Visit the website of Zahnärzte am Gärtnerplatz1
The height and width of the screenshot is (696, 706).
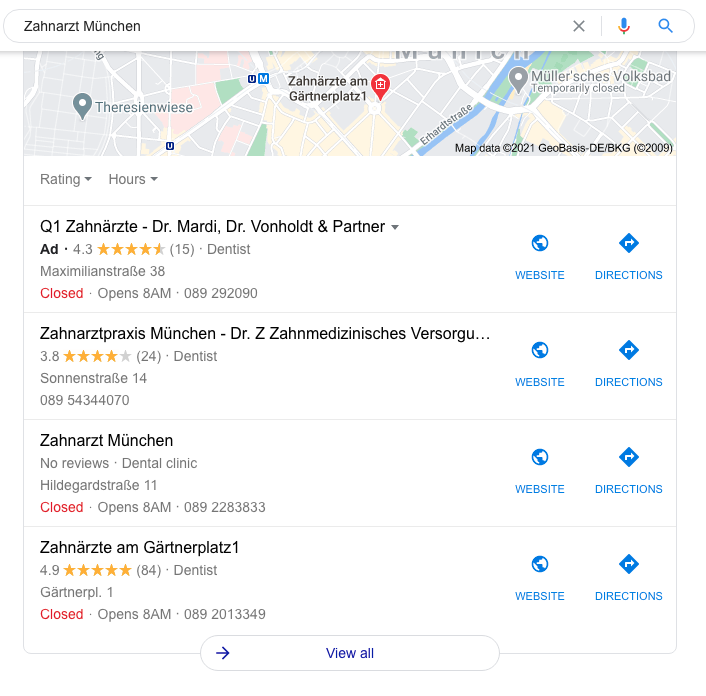[540, 578]
